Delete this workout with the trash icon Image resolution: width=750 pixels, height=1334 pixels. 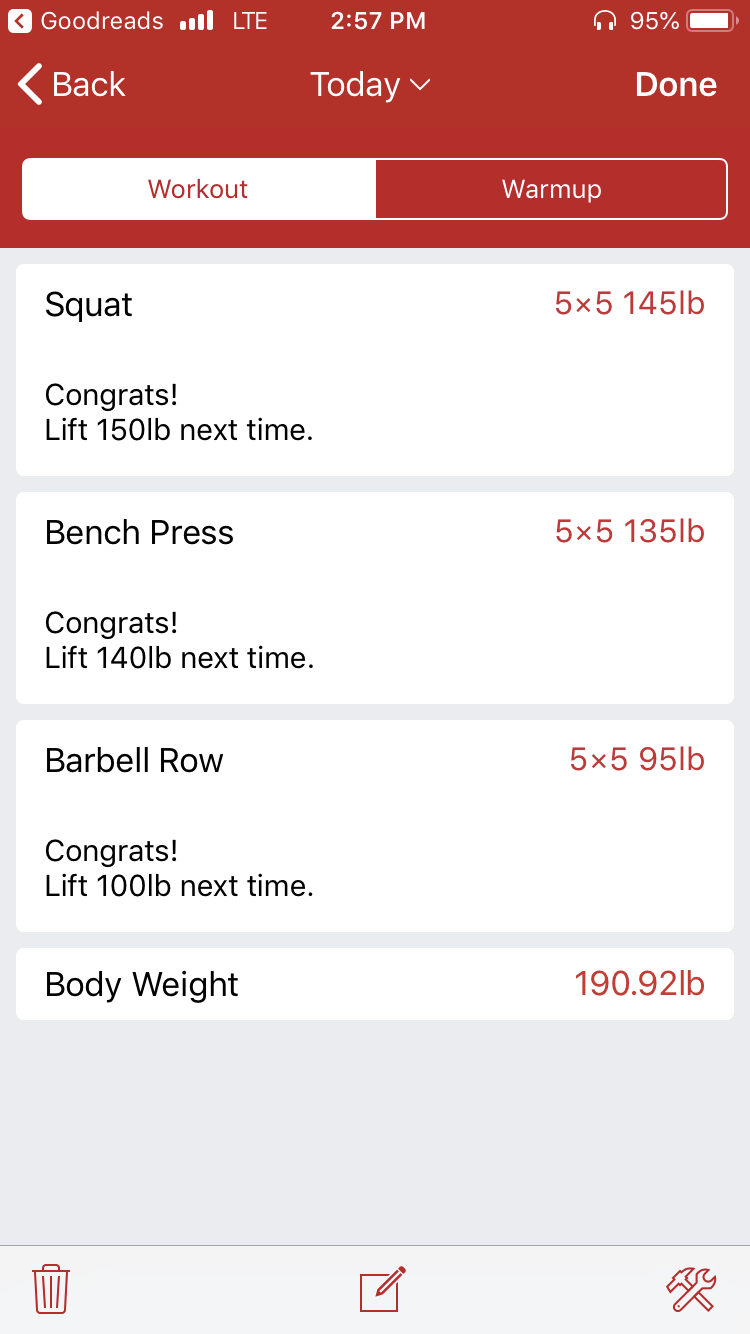(51, 1289)
